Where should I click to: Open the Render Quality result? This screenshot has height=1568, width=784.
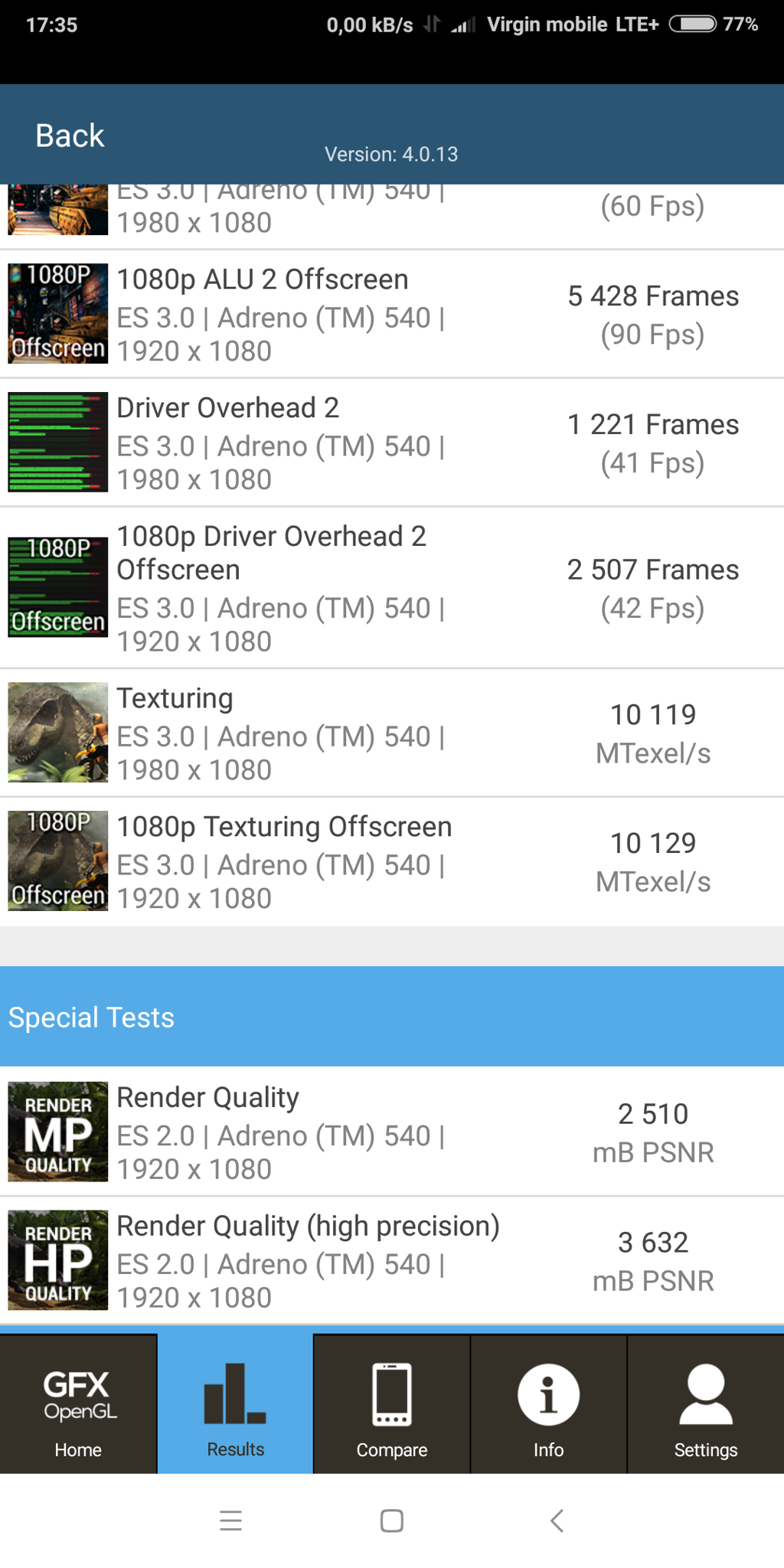pos(390,1132)
